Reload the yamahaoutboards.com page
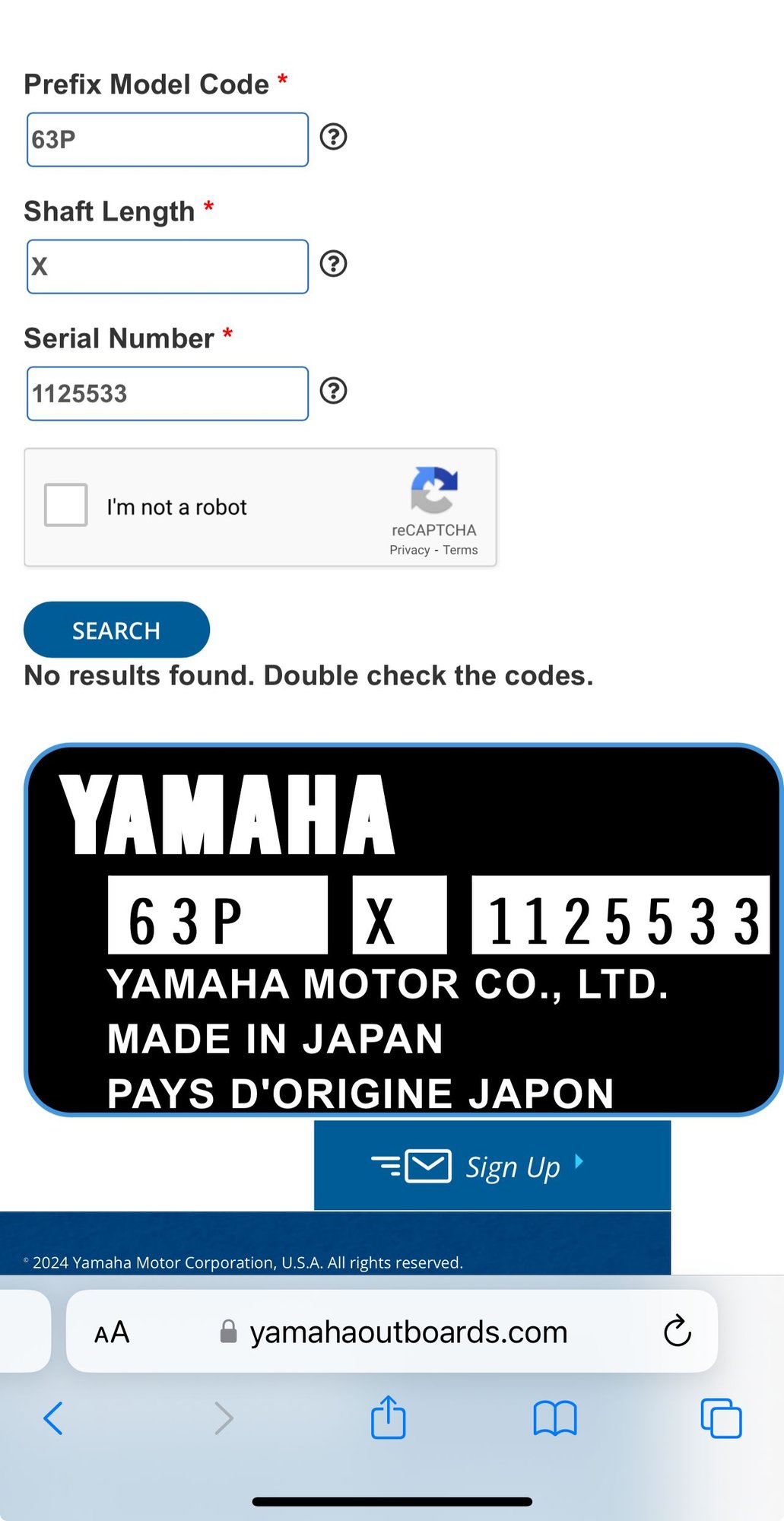 tap(677, 1331)
